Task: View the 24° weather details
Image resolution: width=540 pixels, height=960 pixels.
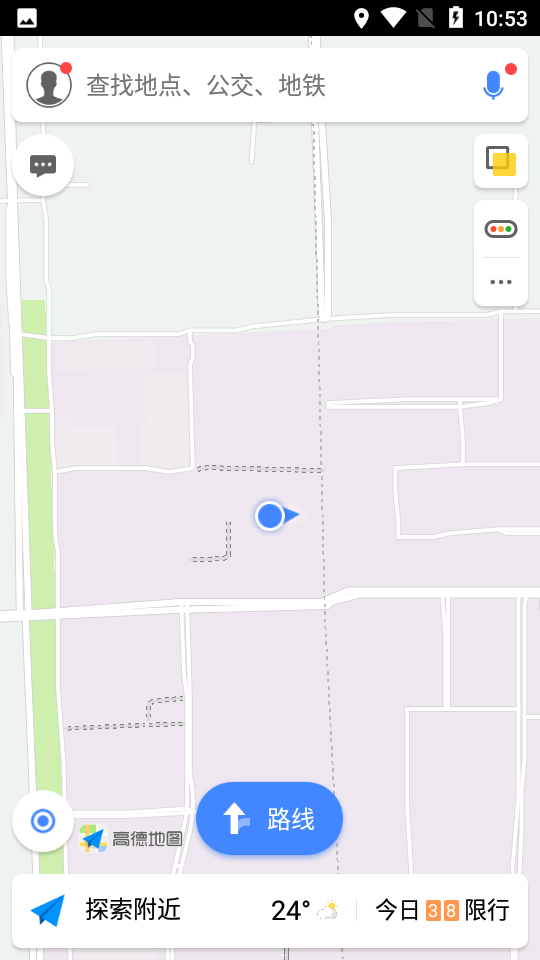Action: coord(304,910)
